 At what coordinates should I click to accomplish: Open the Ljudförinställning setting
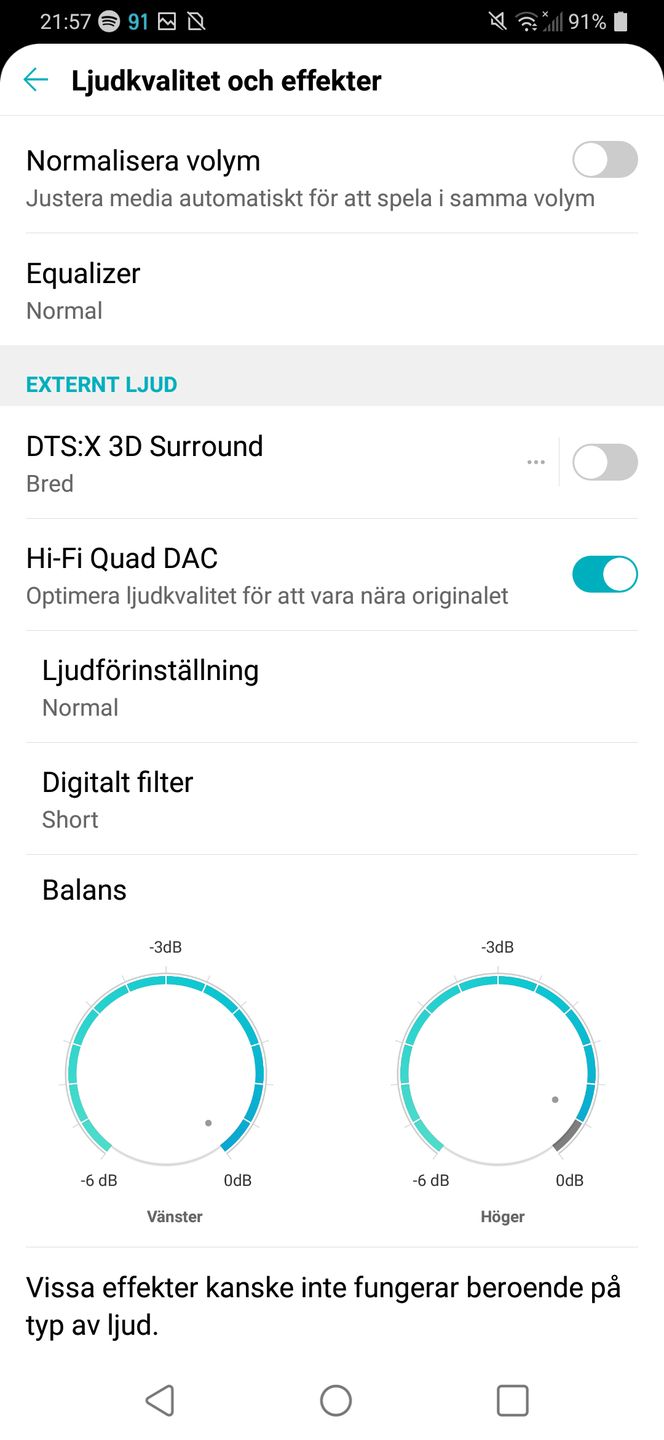pyautogui.click(x=332, y=687)
